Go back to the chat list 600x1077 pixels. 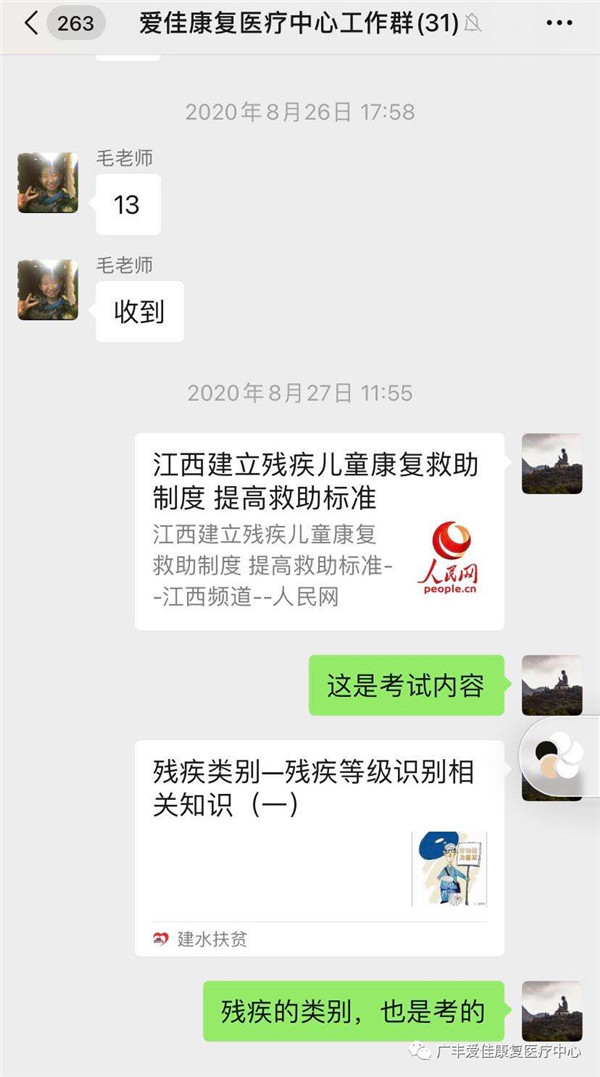point(30,23)
